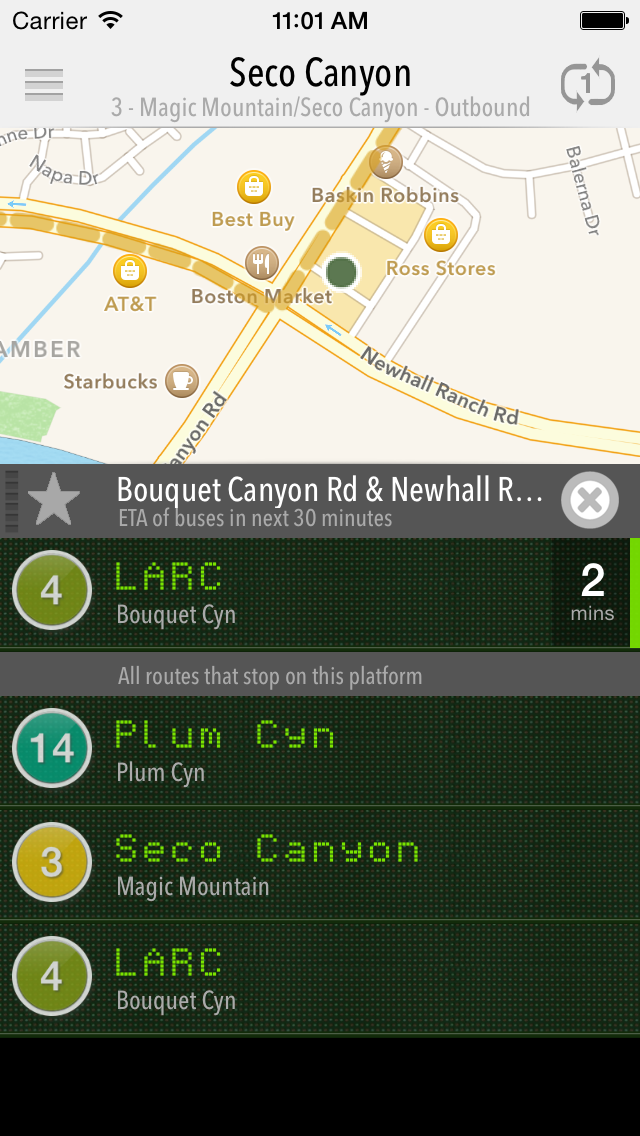
Task: Tap the green bus stop marker on map
Action: point(342,271)
